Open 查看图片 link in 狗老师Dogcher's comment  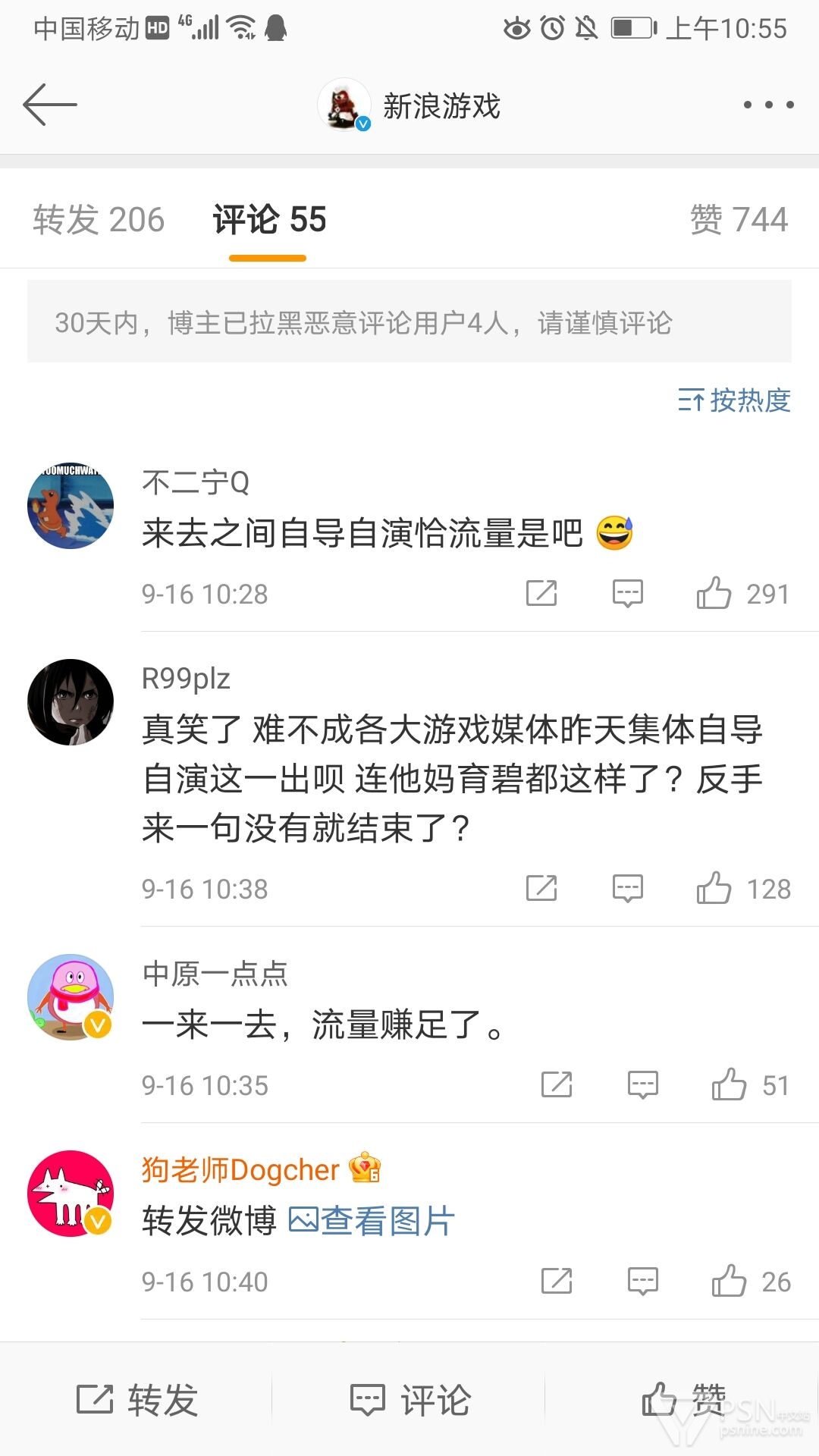(372, 1221)
